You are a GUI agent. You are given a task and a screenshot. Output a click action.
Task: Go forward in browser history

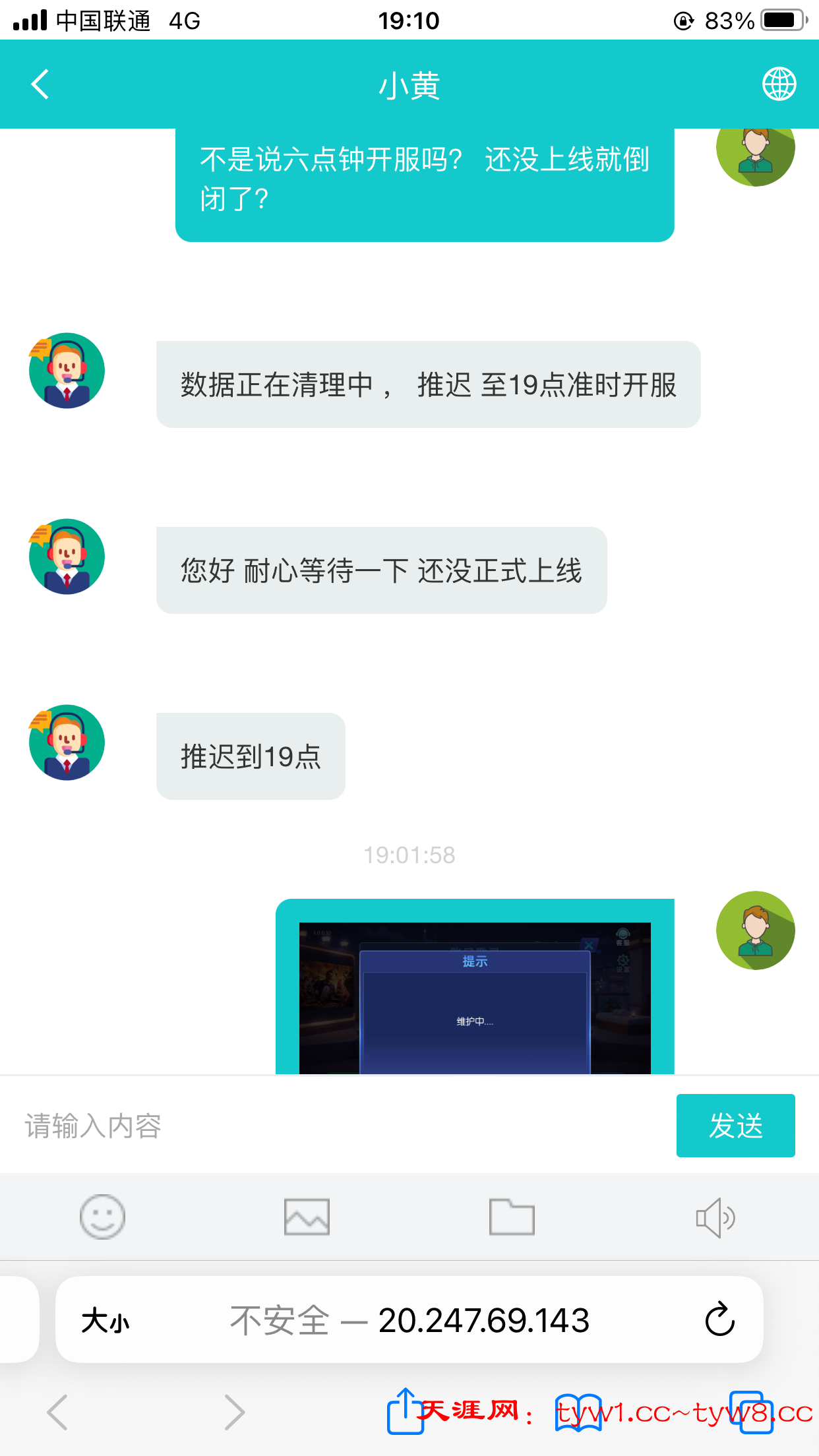tap(233, 1412)
